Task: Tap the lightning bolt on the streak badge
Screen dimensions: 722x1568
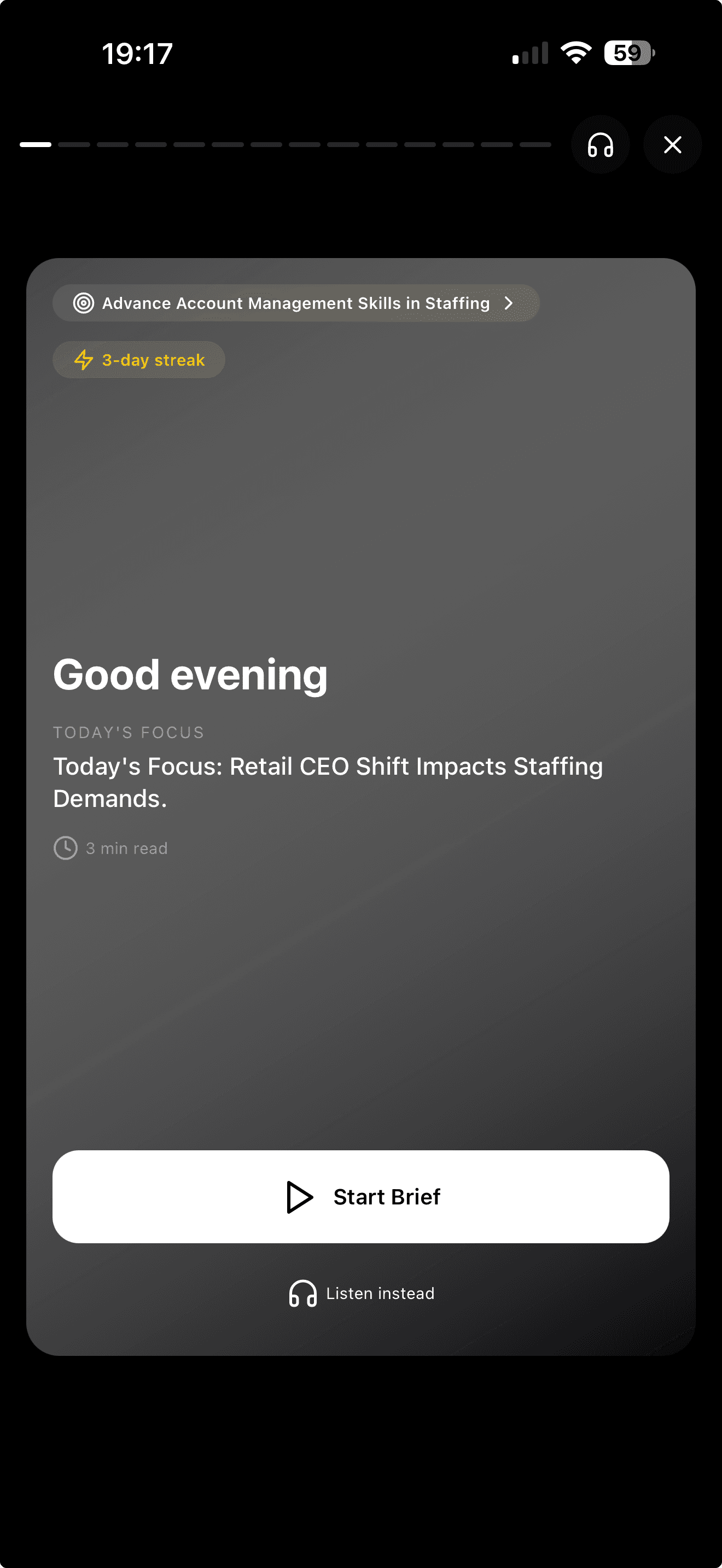Action: click(83, 360)
